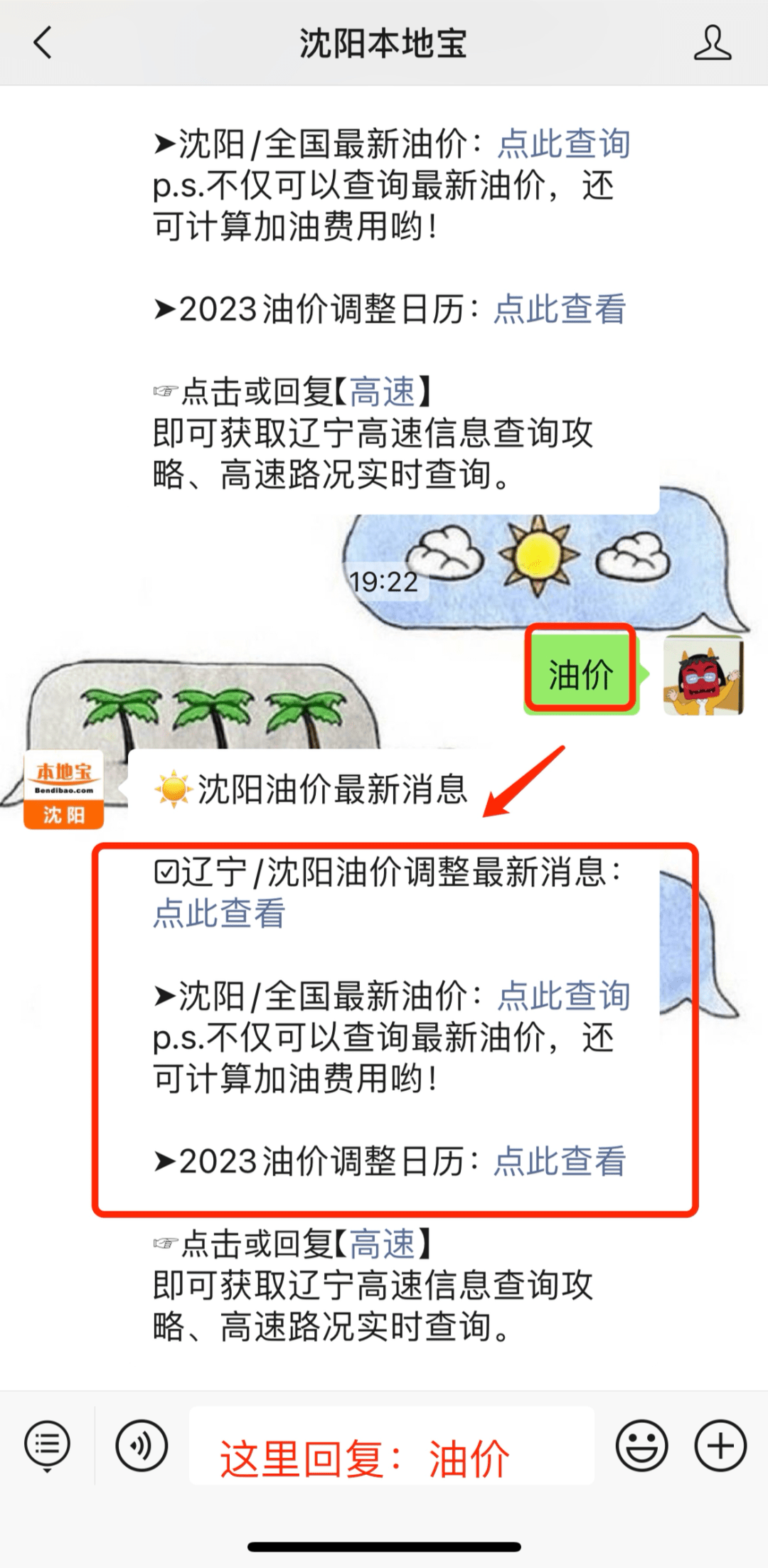
Task: Tap my own avatar next to 油价
Action: tap(703, 675)
